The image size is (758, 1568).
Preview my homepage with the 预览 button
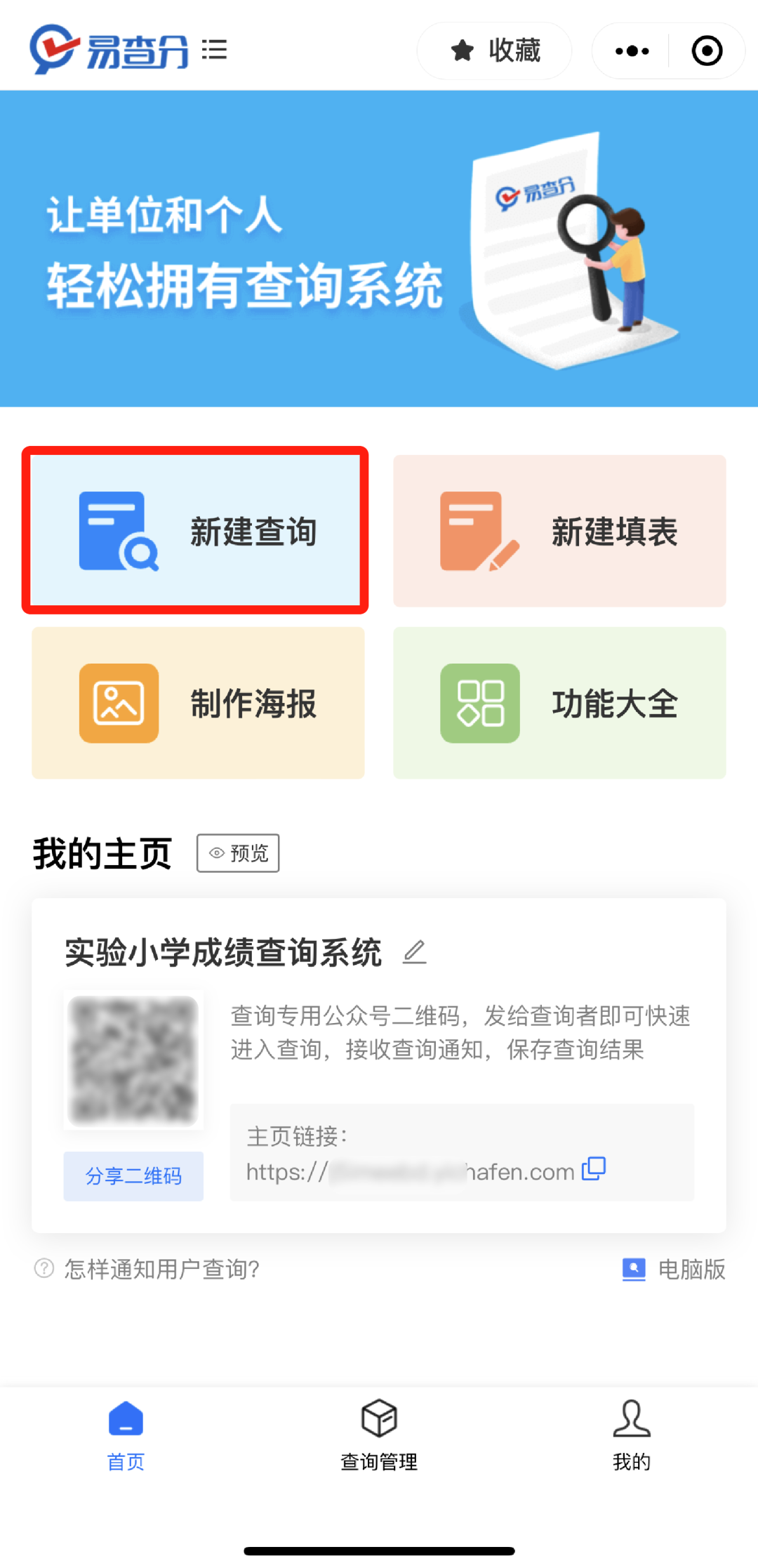pyautogui.click(x=238, y=853)
